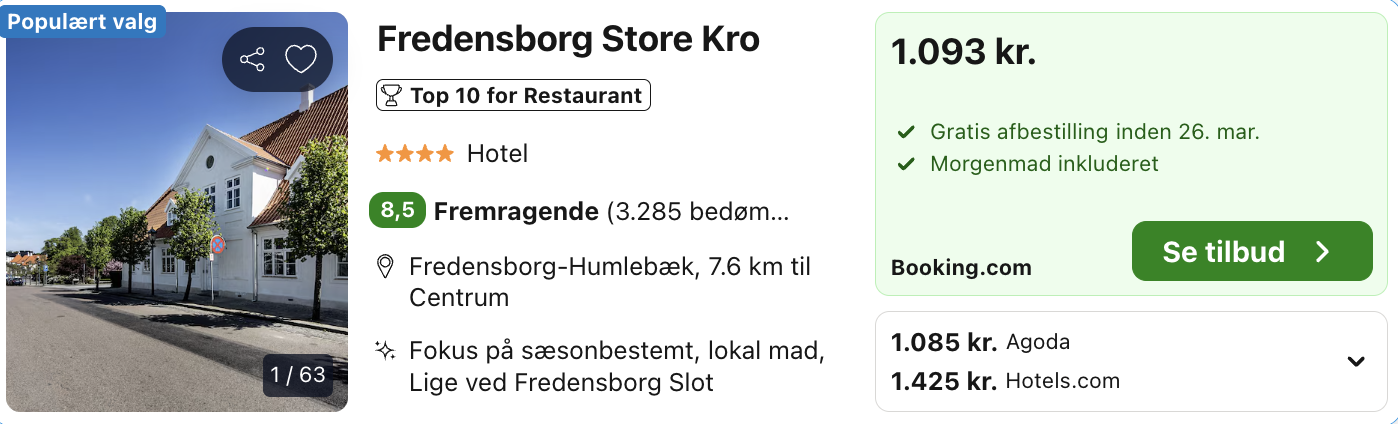Open Fredensborg Store Kro hotel title

[568, 39]
